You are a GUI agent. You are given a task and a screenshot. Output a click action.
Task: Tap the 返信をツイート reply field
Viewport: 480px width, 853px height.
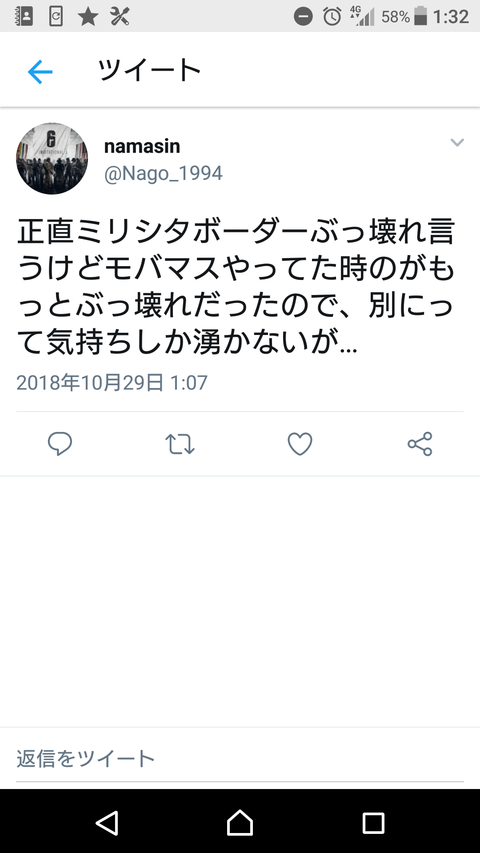tap(240, 758)
